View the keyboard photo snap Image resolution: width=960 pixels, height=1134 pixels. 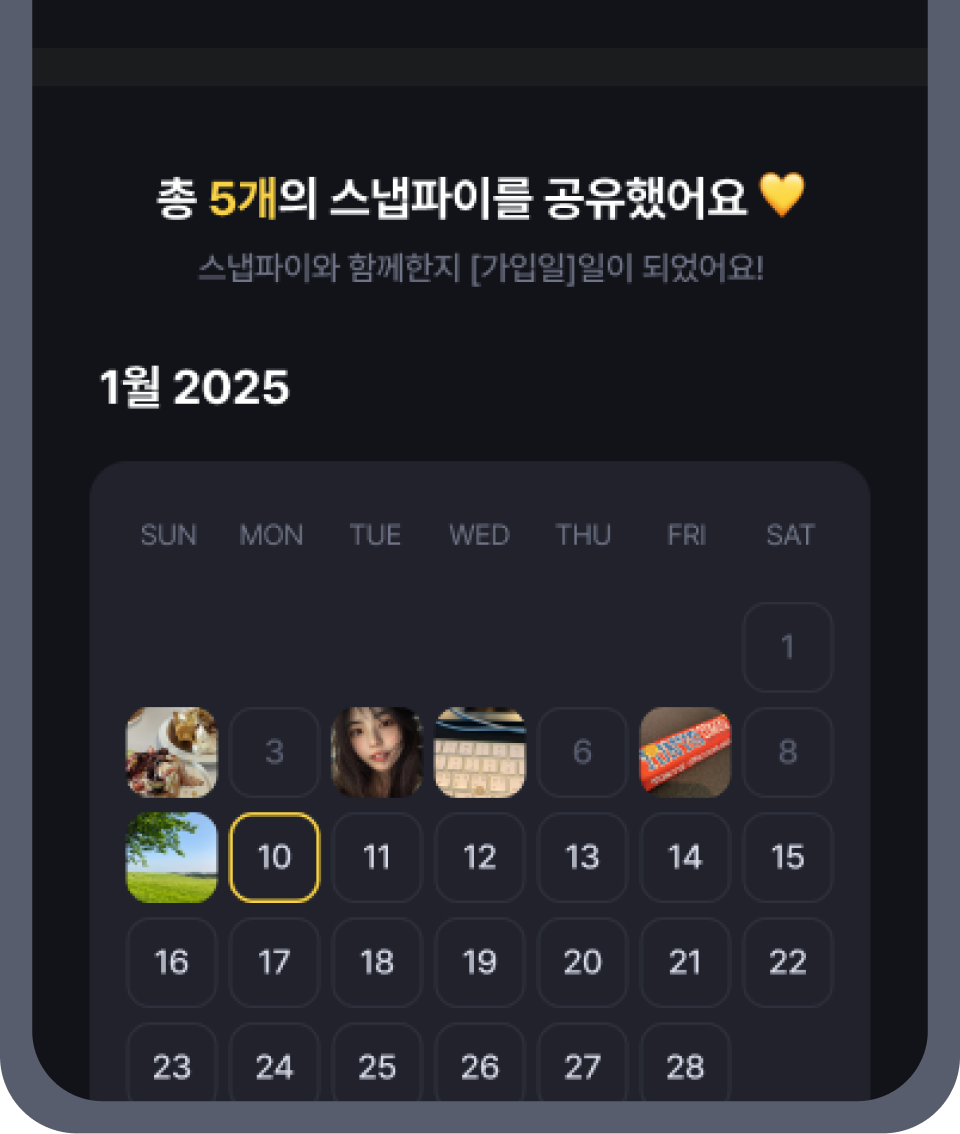[480, 752]
